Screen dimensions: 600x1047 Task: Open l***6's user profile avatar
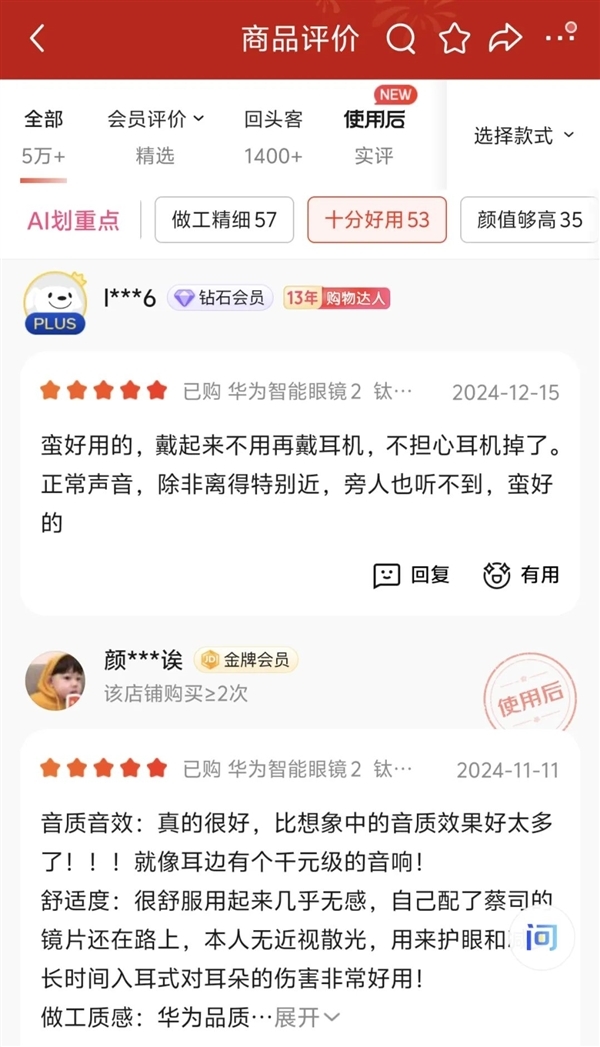[54, 303]
